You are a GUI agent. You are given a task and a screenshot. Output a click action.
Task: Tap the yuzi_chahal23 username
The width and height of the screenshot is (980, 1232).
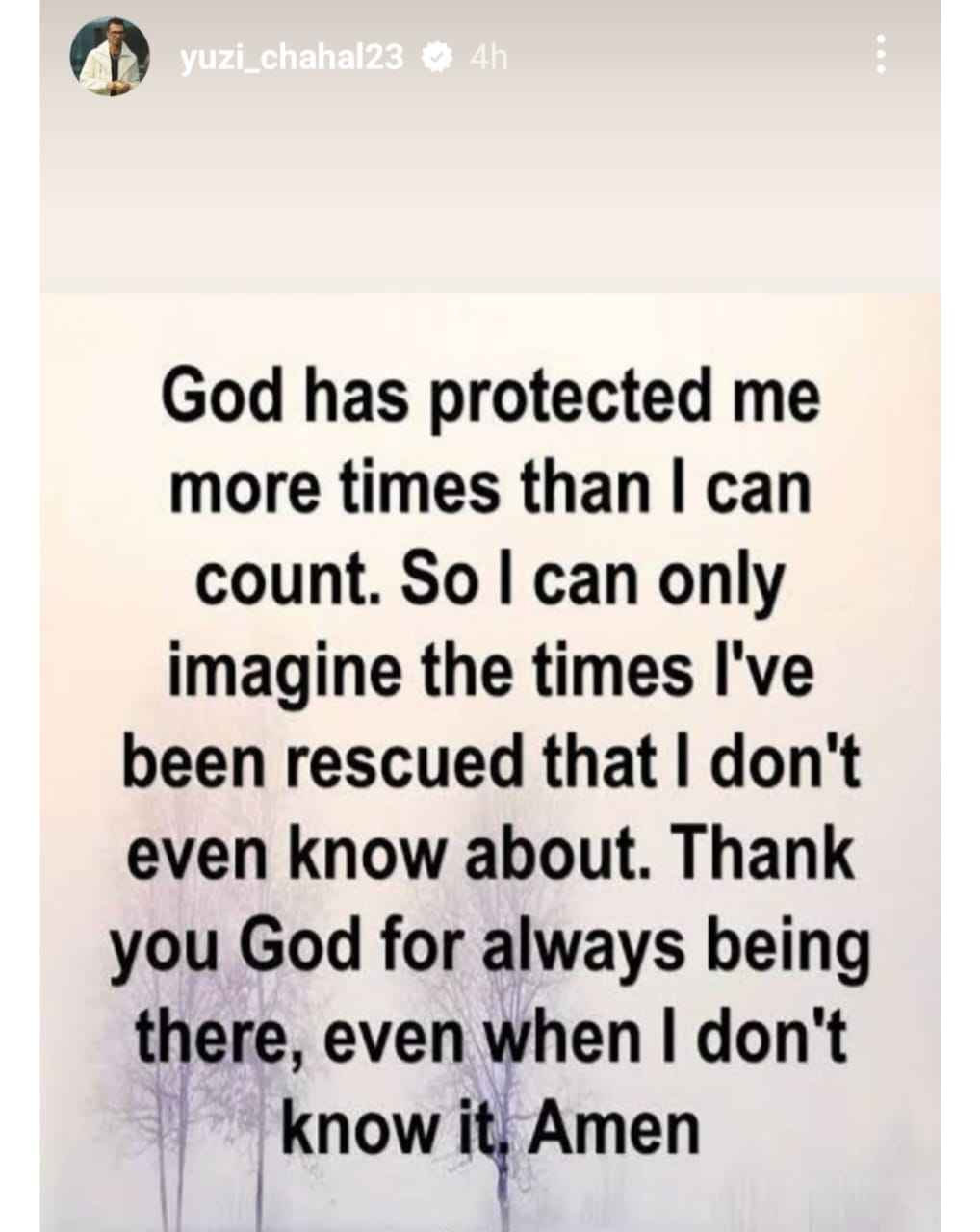point(292,59)
